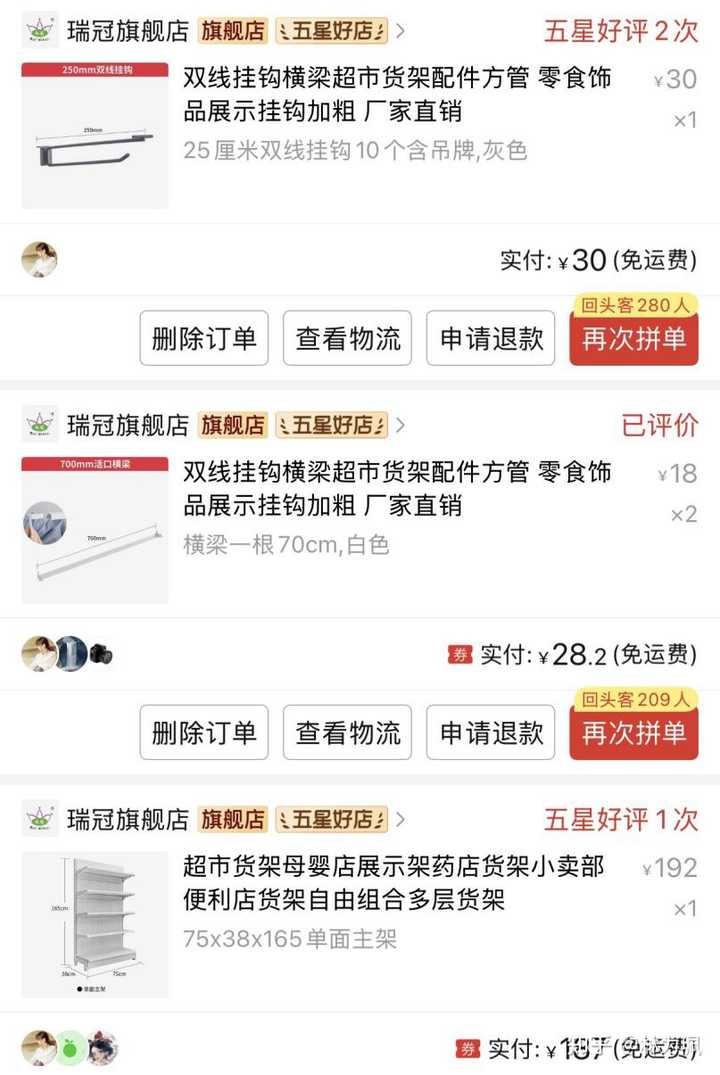This screenshot has width=720, height=1075.
Task: View logistics for the ¥30 hook order
Action: (348, 338)
